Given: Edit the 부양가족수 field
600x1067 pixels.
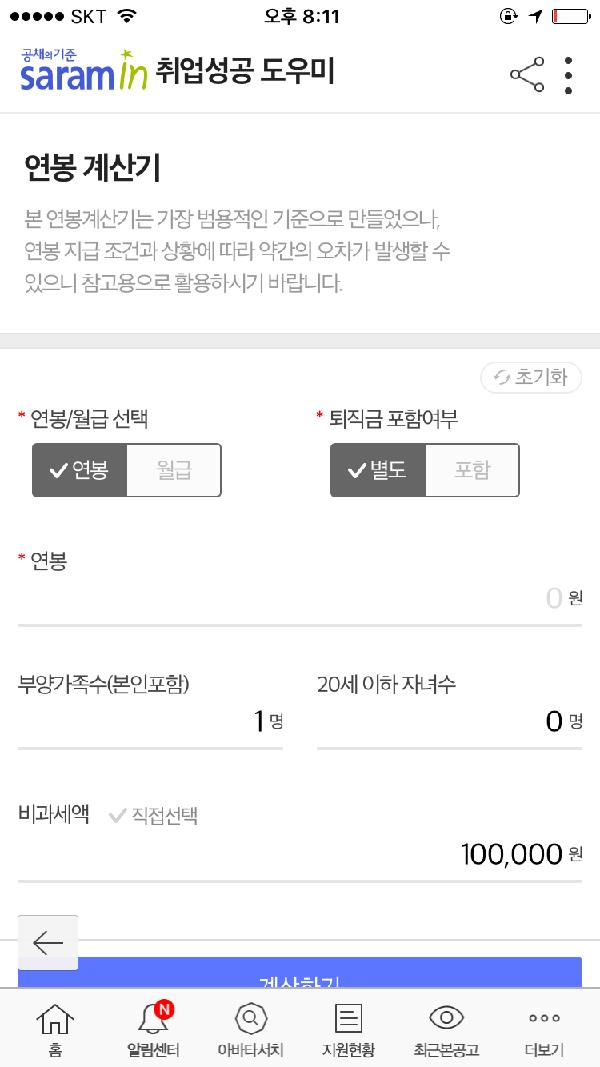Looking at the screenshot, I should (x=150, y=721).
